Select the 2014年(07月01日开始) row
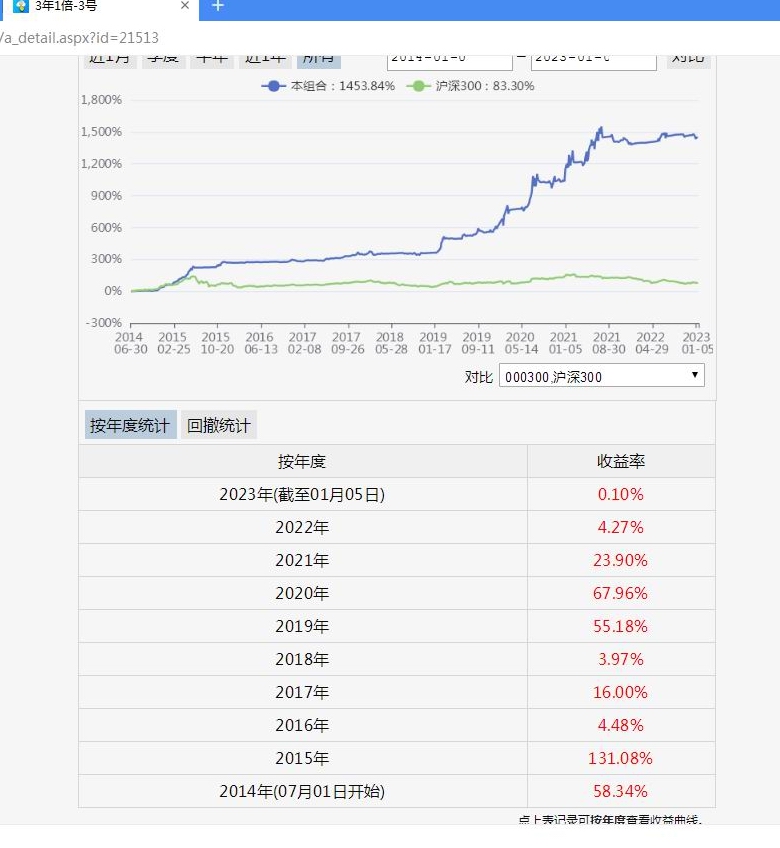The image size is (780, 848). [302, 791]
